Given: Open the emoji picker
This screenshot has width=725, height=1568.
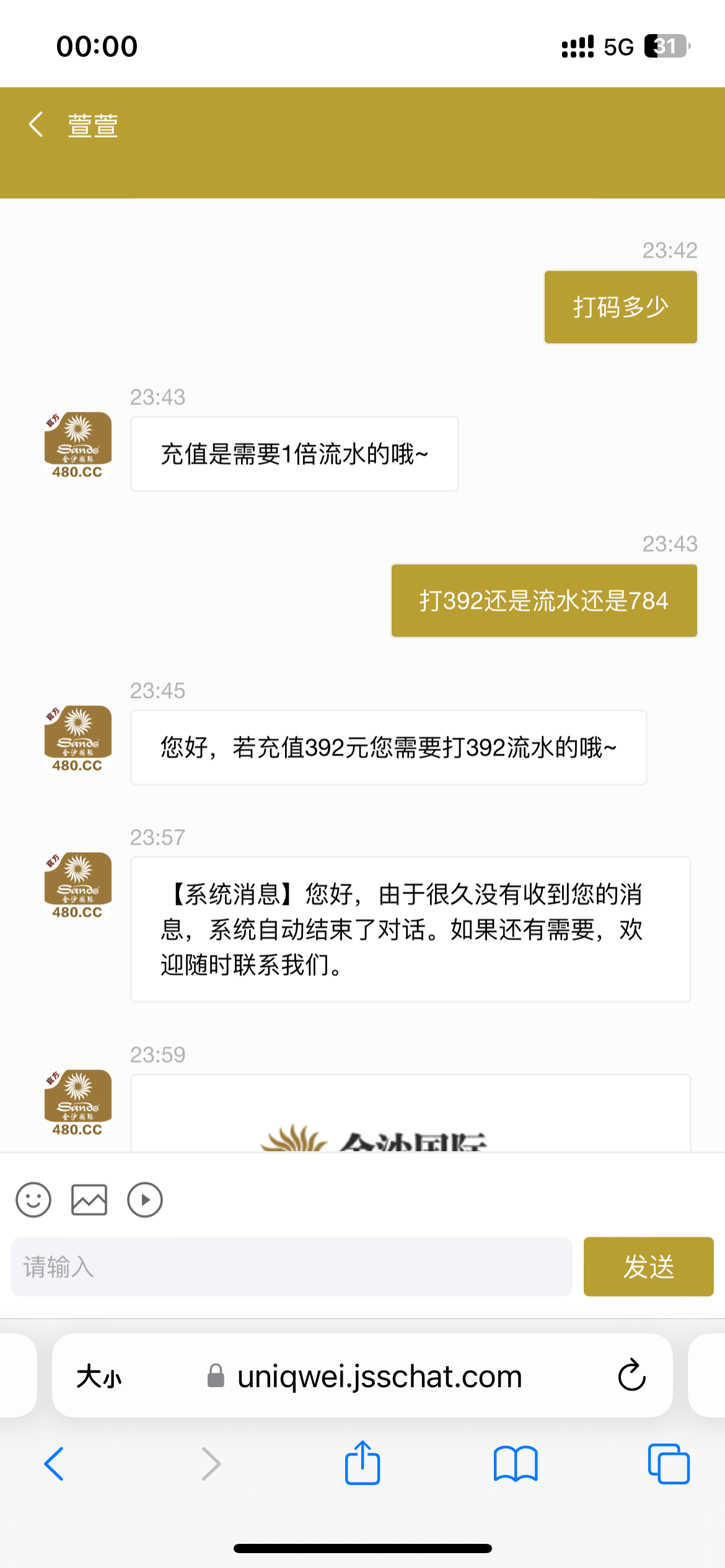Looking at the screenshot, I should pyautogui.click(x=33, y=1200).
